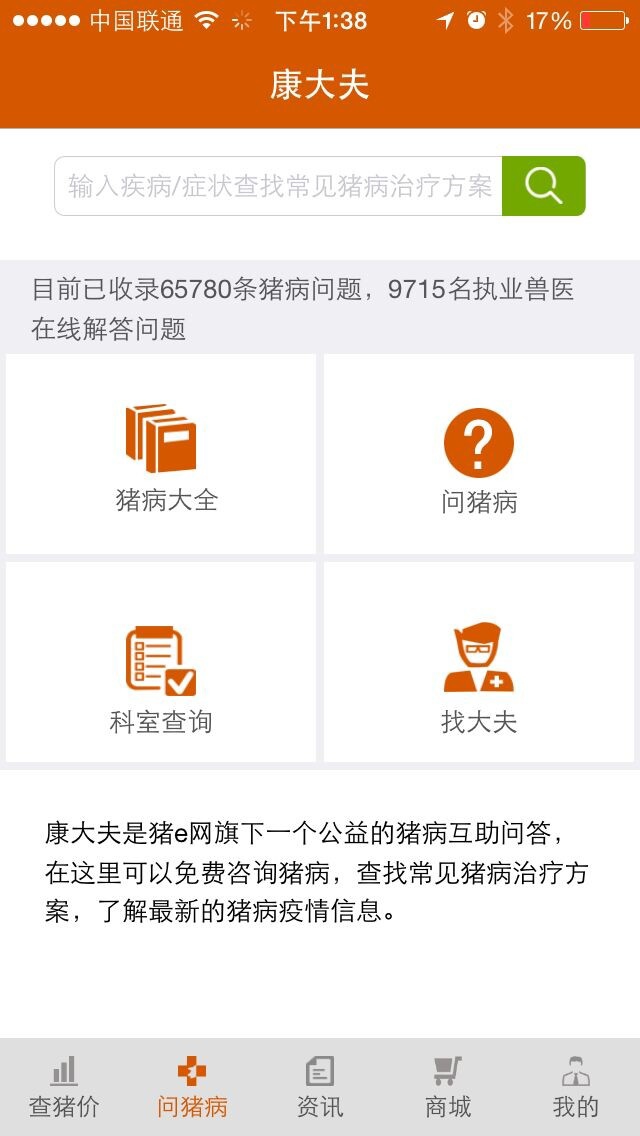The width and height of the screenshot is (640, 1136).
Task: Open 找大夫 to find a vet
Action: click(479, 662)
